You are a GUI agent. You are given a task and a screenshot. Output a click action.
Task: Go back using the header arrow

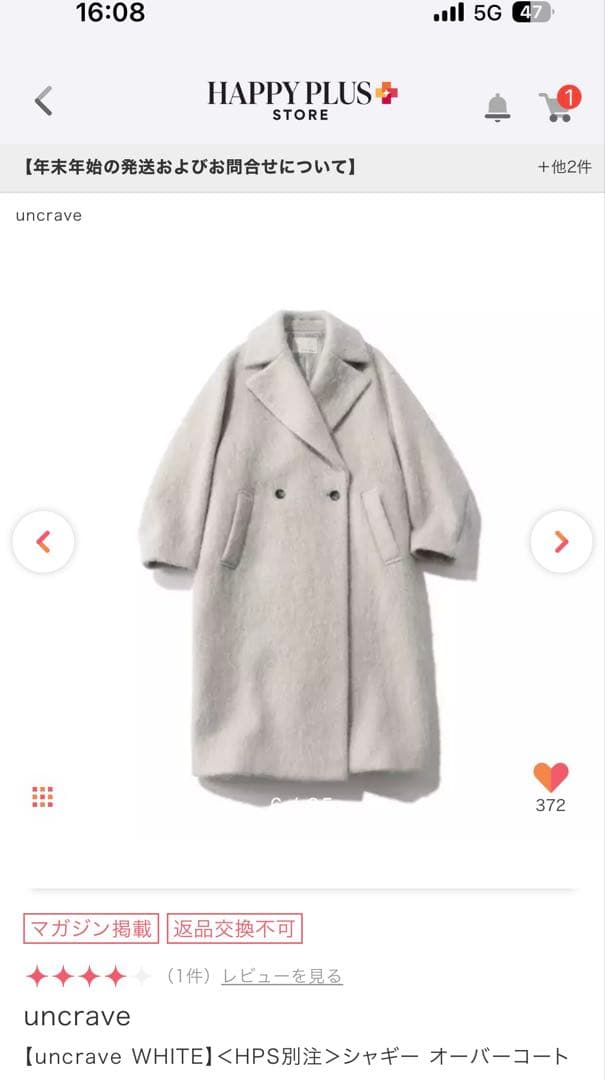(x=43, y=101)
